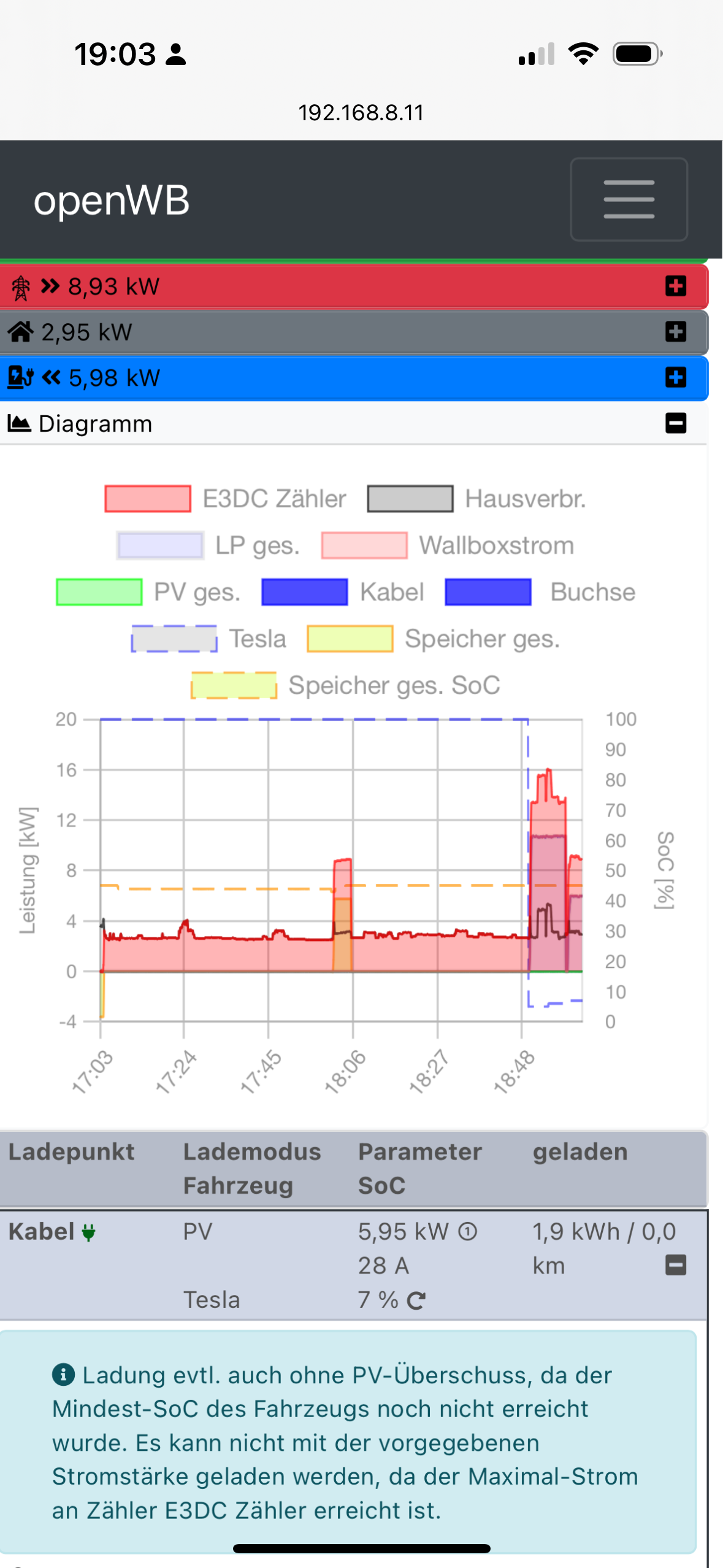This screenshot has width=723, height=1568.
Task: Open the hamburger navigation menu
Action: [x=629, y=199]
